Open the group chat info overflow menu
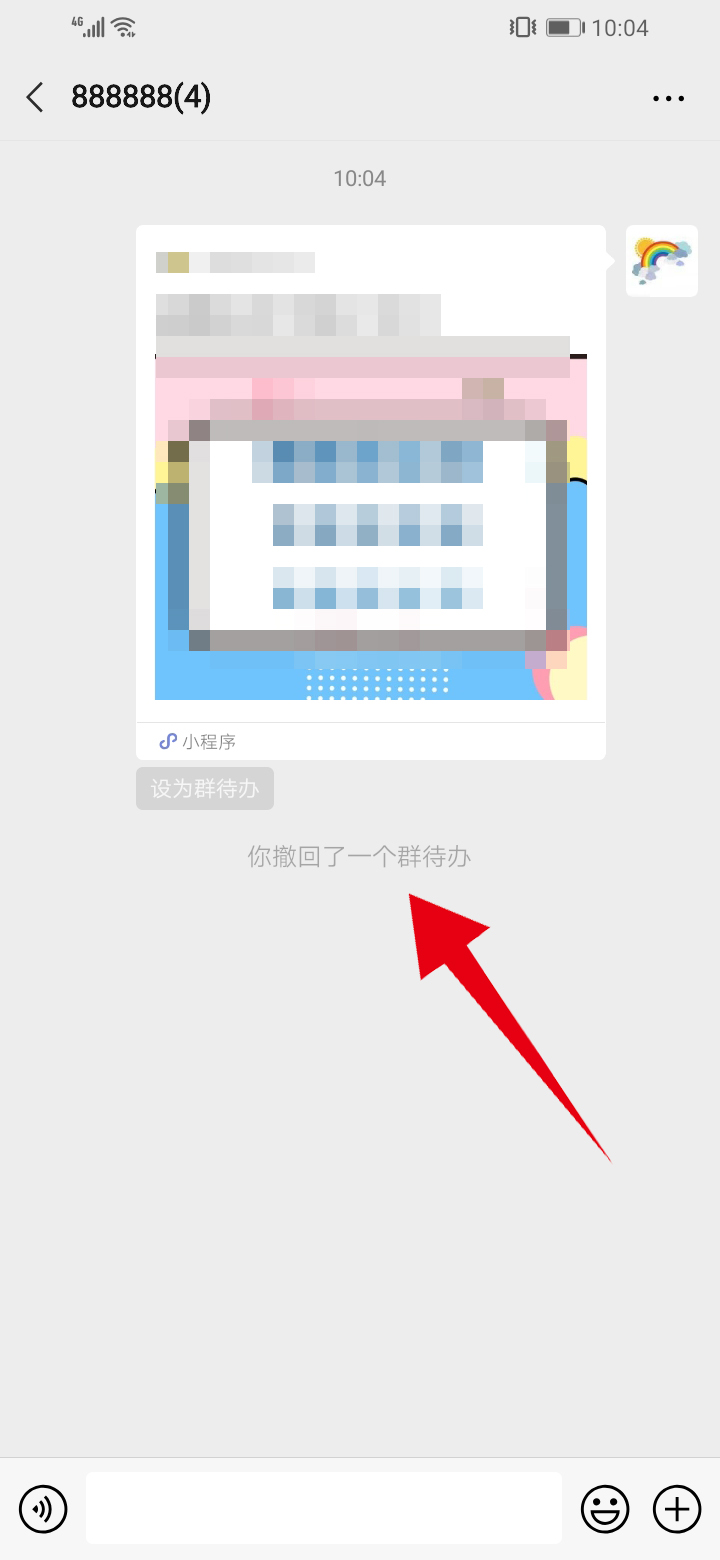 (x=668, y=98)
